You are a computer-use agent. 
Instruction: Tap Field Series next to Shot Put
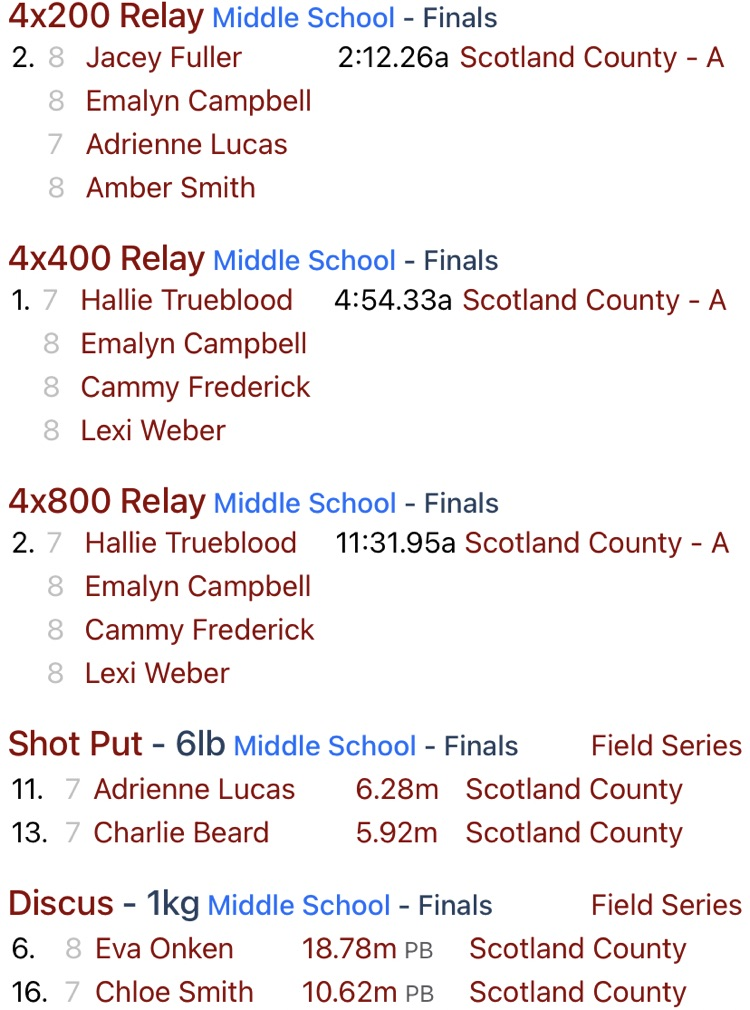coord(666,746)
